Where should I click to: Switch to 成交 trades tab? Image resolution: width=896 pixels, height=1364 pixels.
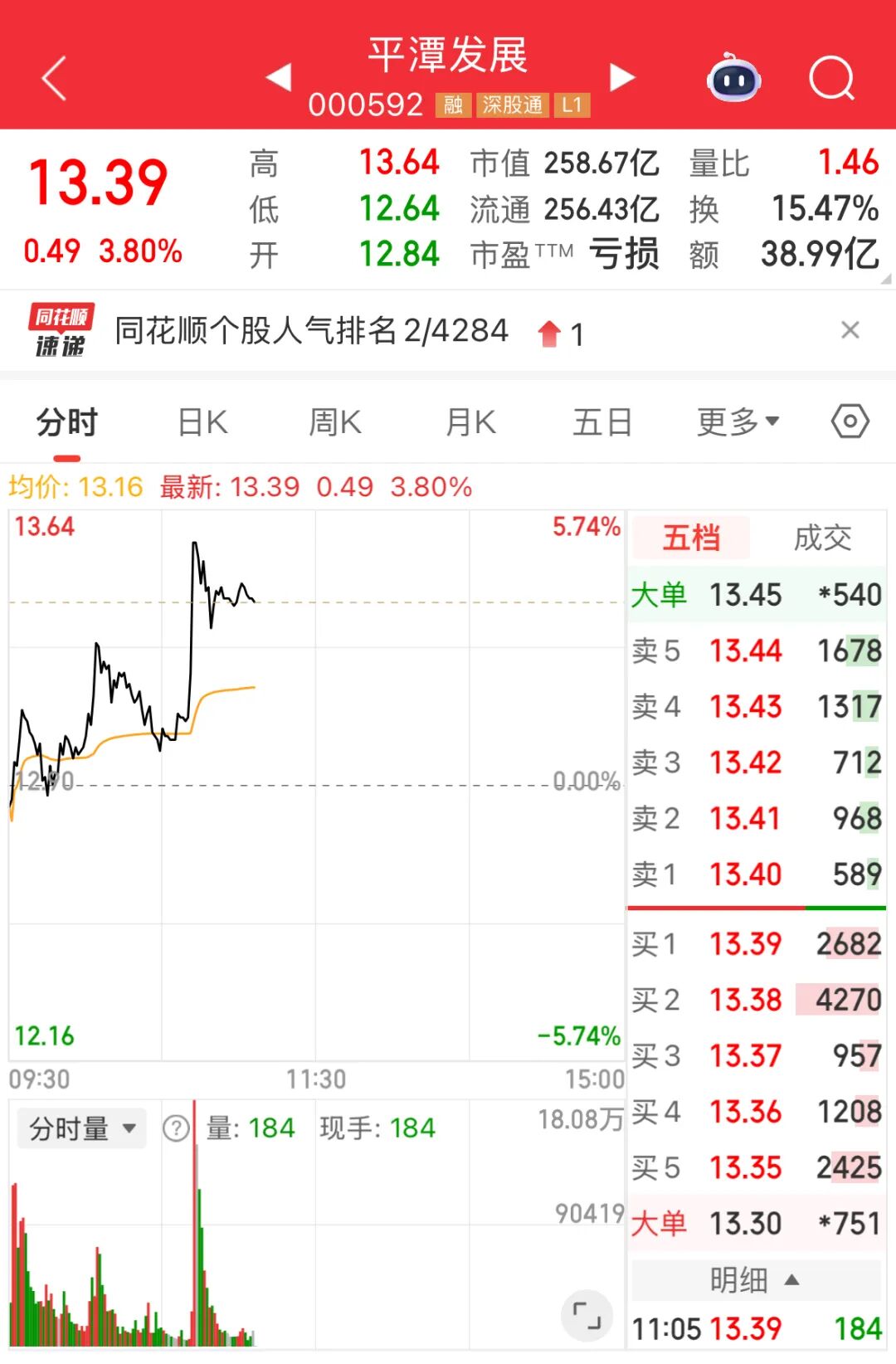(822, 538)
